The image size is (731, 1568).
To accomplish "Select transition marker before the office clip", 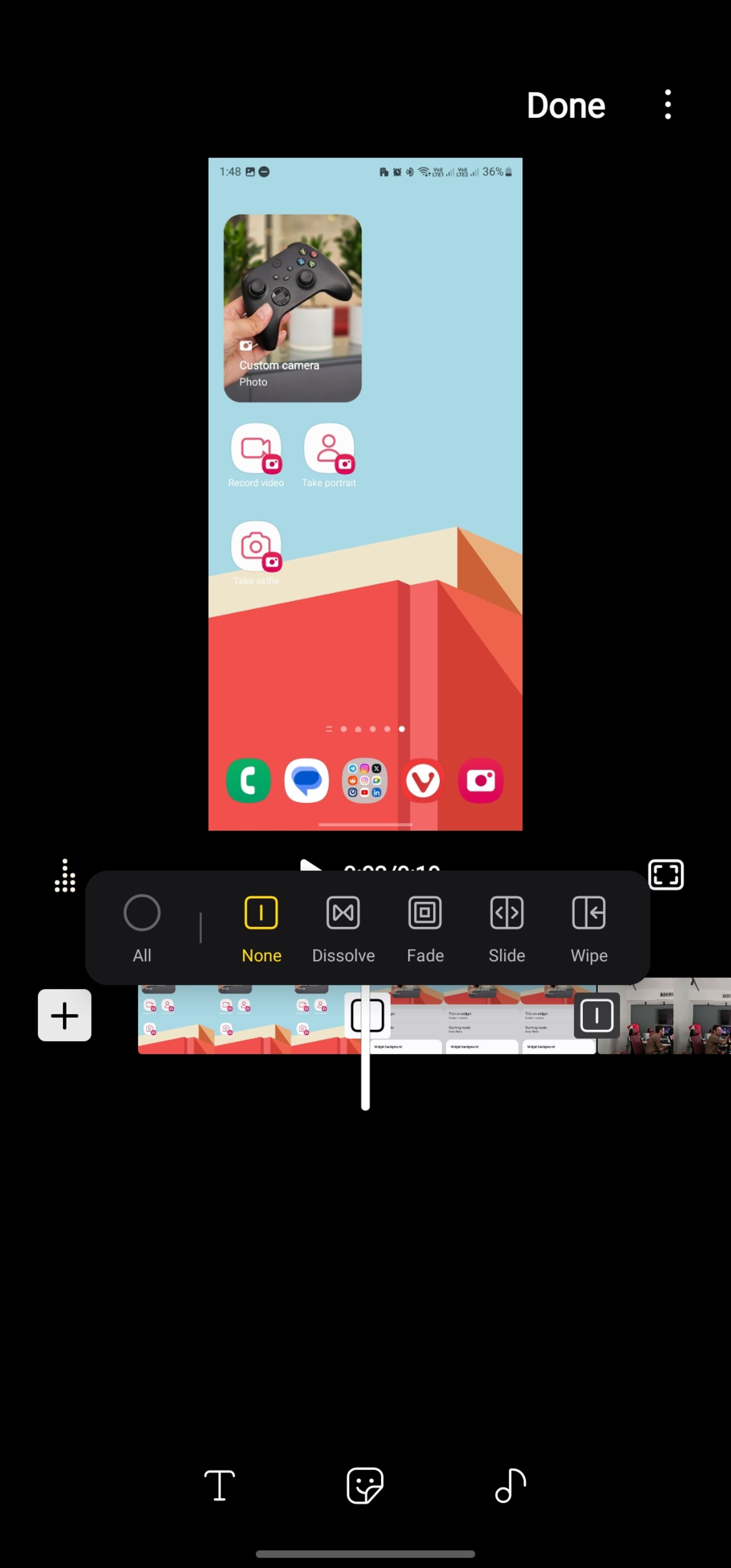I will (596, 1015).
